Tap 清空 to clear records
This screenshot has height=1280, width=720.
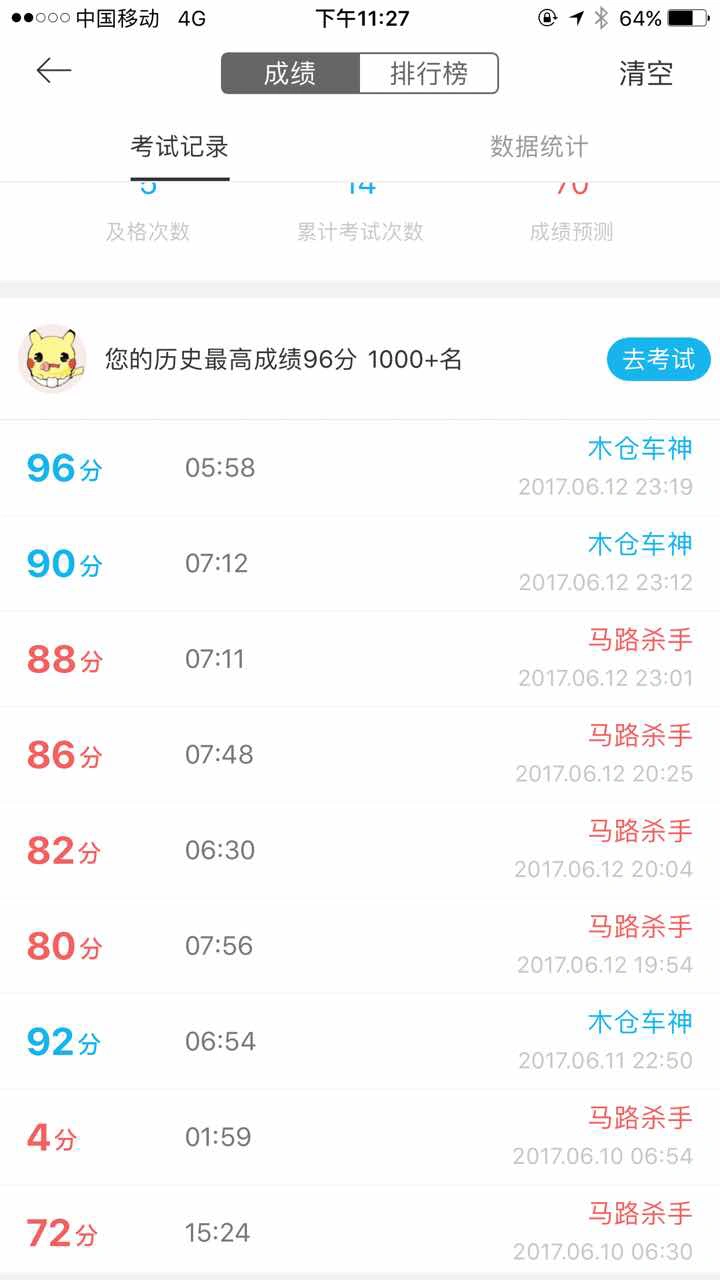[646, 73]
